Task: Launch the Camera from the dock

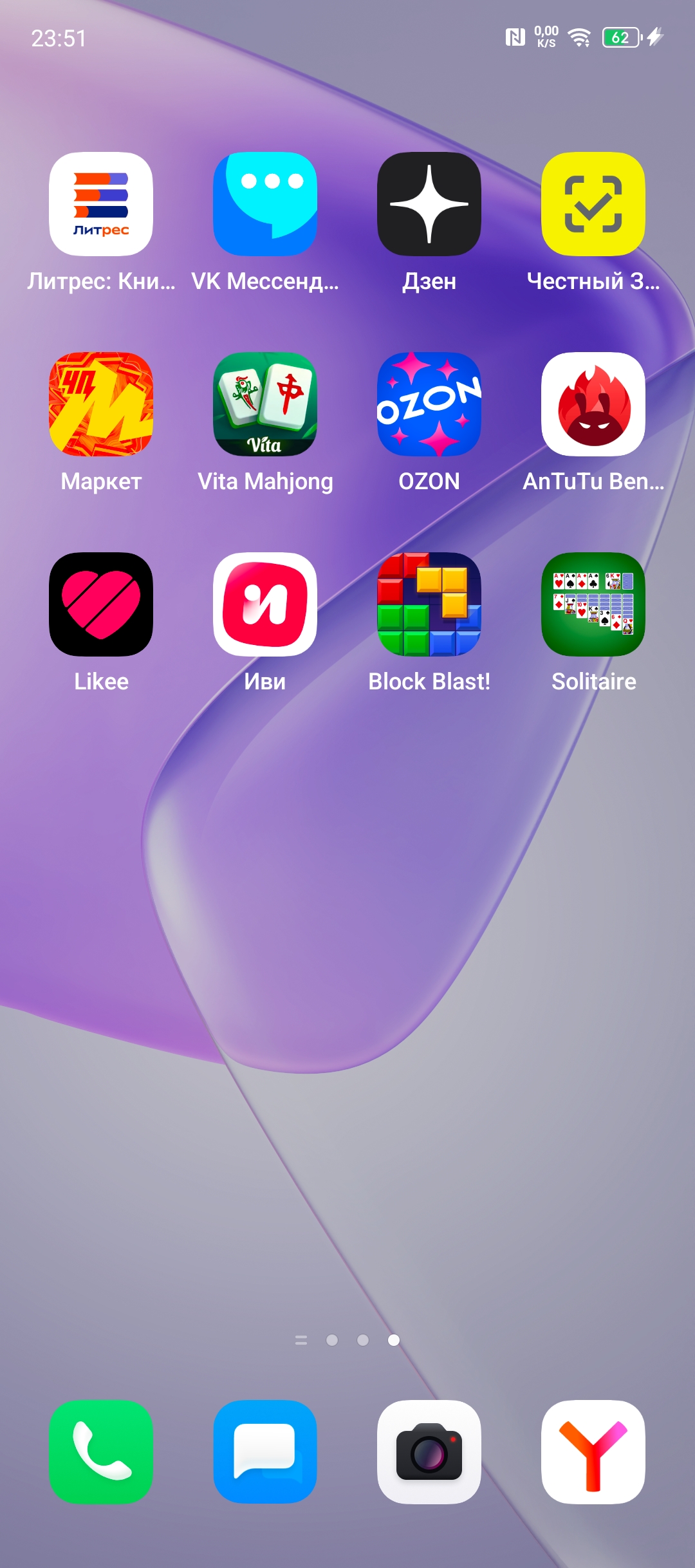Action: [x=429, y=1451]
